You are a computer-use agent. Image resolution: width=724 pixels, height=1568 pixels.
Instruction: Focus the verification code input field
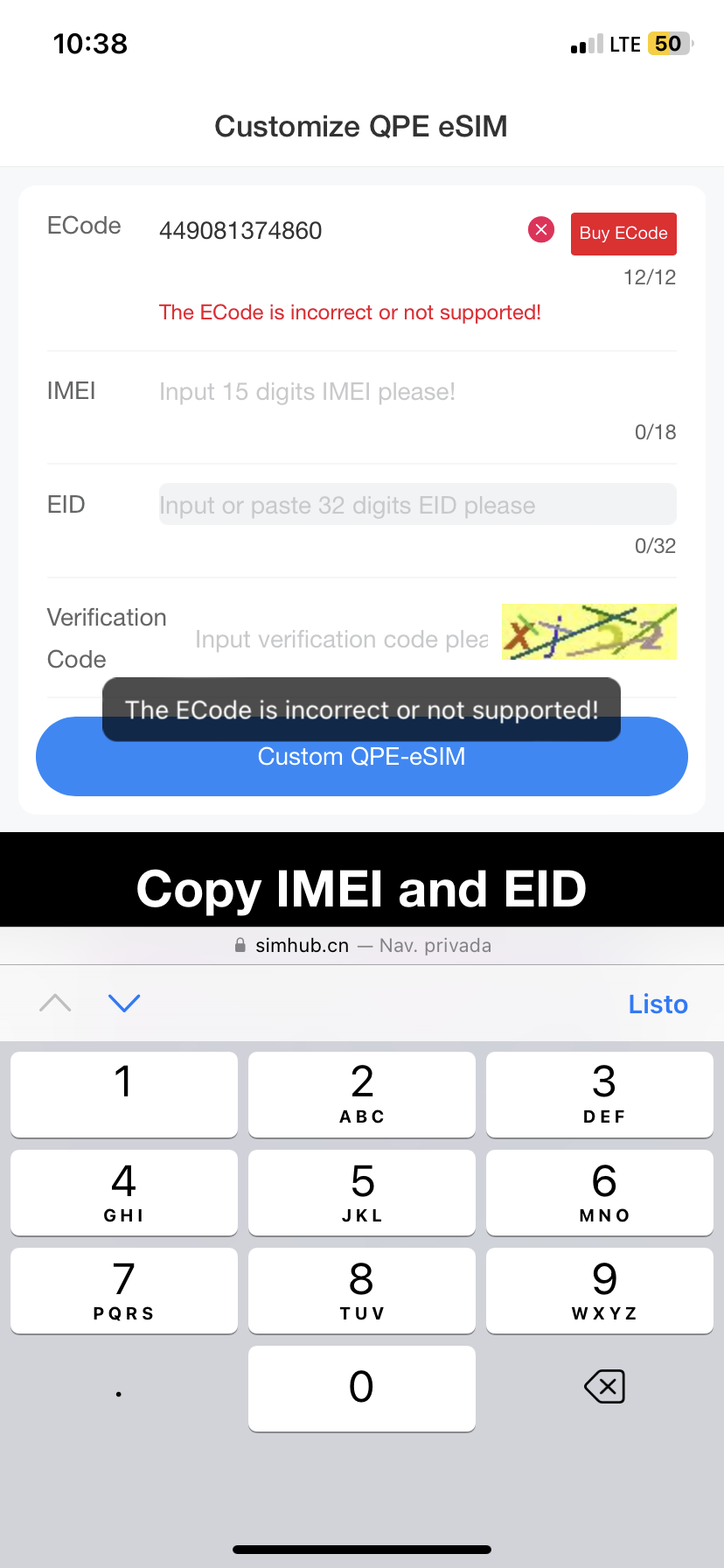341,640
